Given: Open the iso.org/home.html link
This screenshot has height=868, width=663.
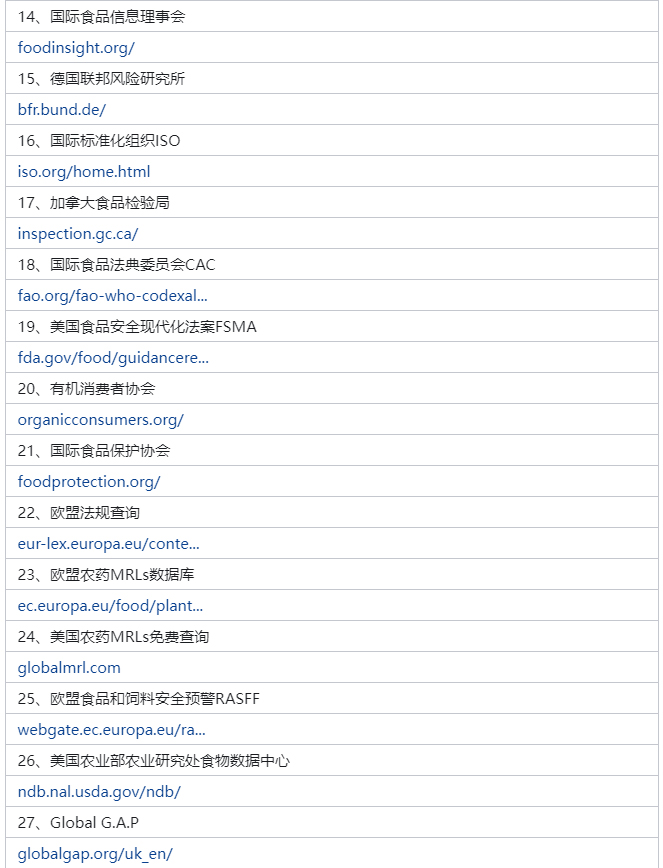Looking at the screenshot, I should 84,172.
